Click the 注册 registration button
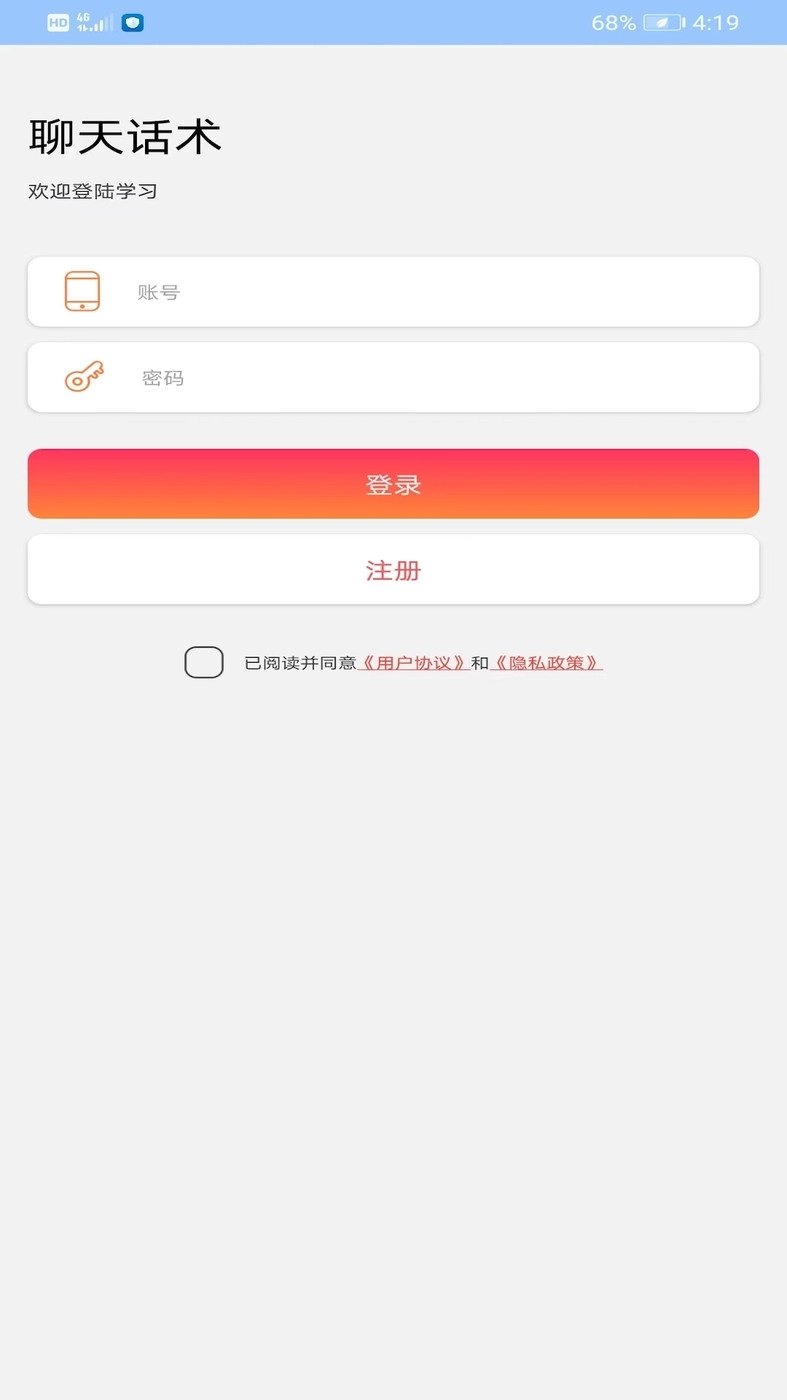 click(393, 569)
